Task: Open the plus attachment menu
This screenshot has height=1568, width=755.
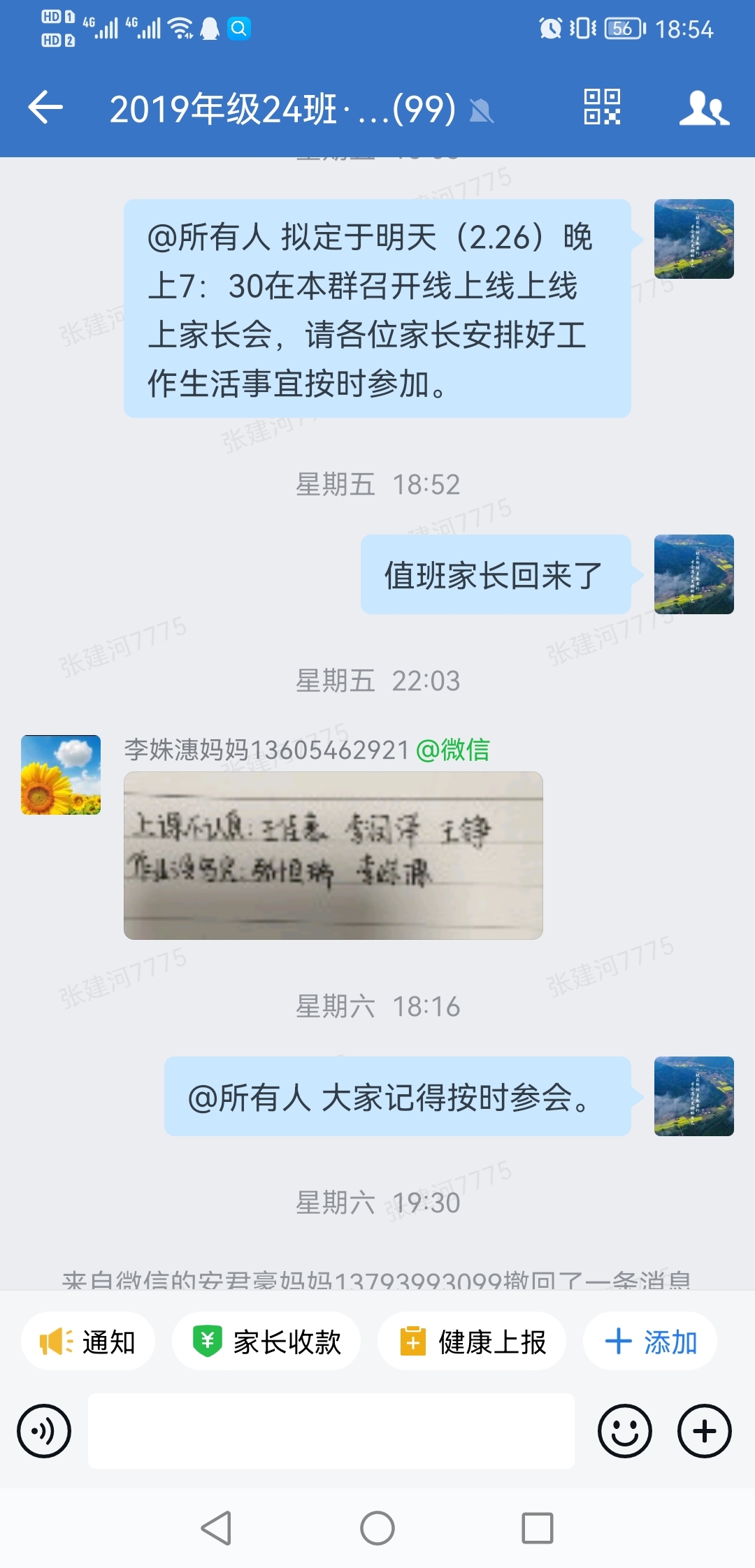Action: coord(705,1431)
